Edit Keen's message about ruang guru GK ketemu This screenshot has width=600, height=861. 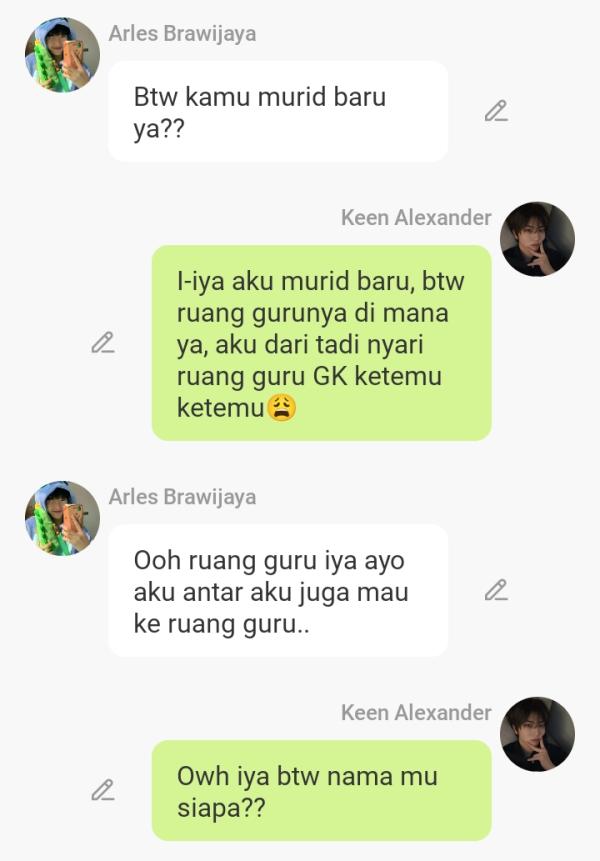102,343
